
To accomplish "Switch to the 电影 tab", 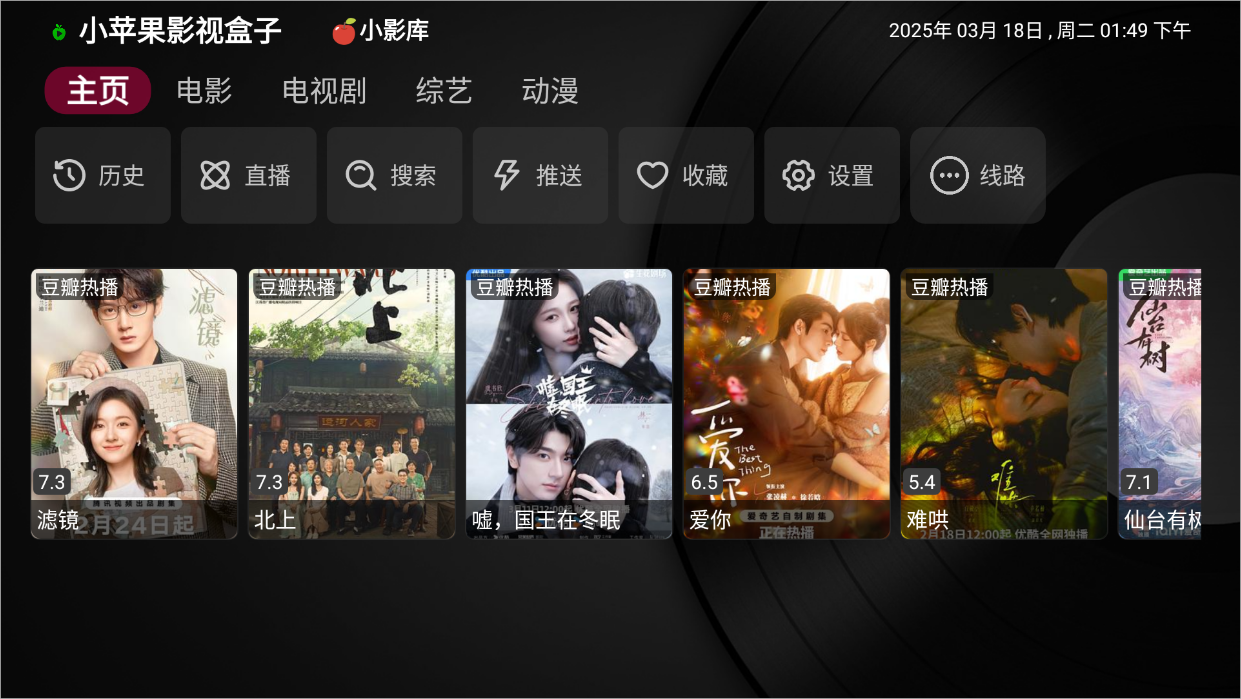I will click(x=204, y=91).
